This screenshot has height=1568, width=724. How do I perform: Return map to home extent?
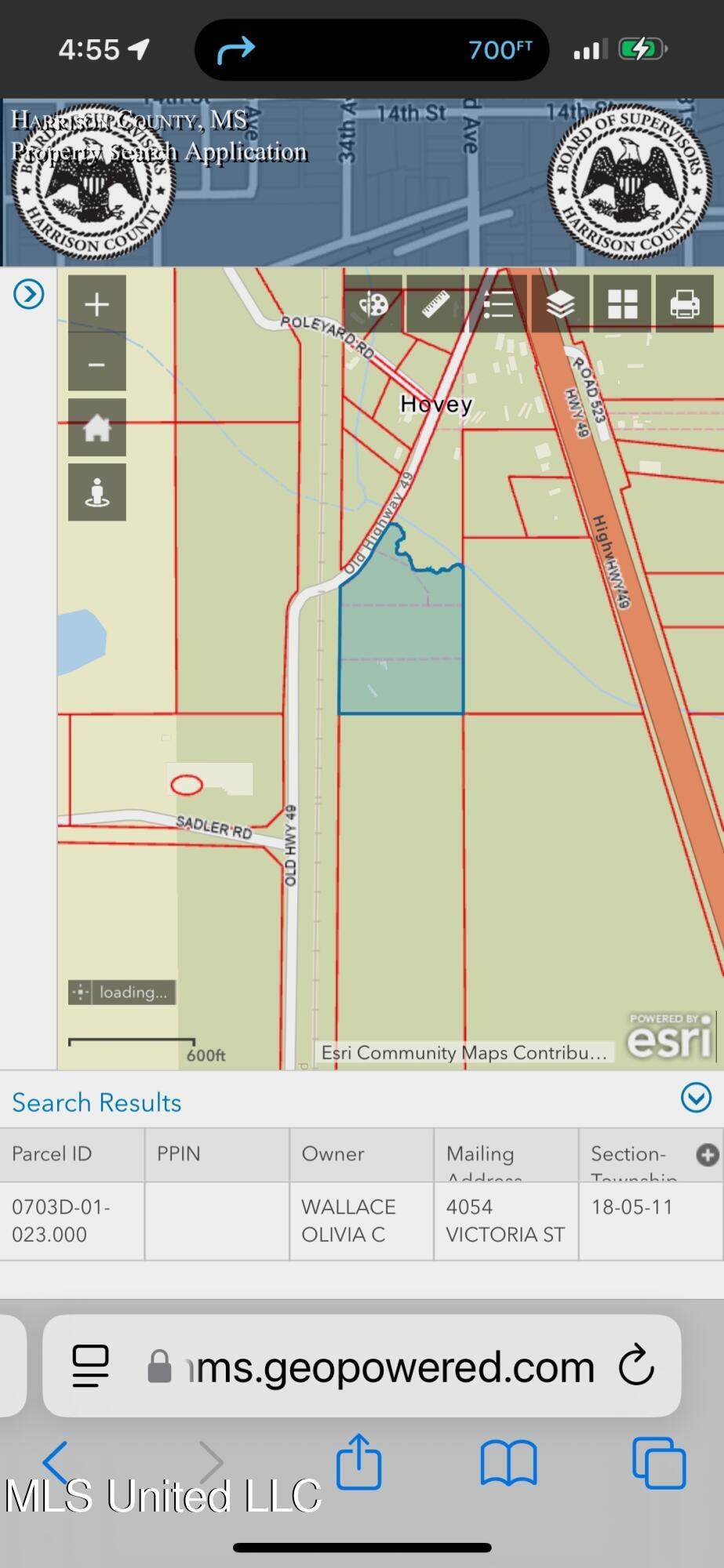(x=96, y=428)
